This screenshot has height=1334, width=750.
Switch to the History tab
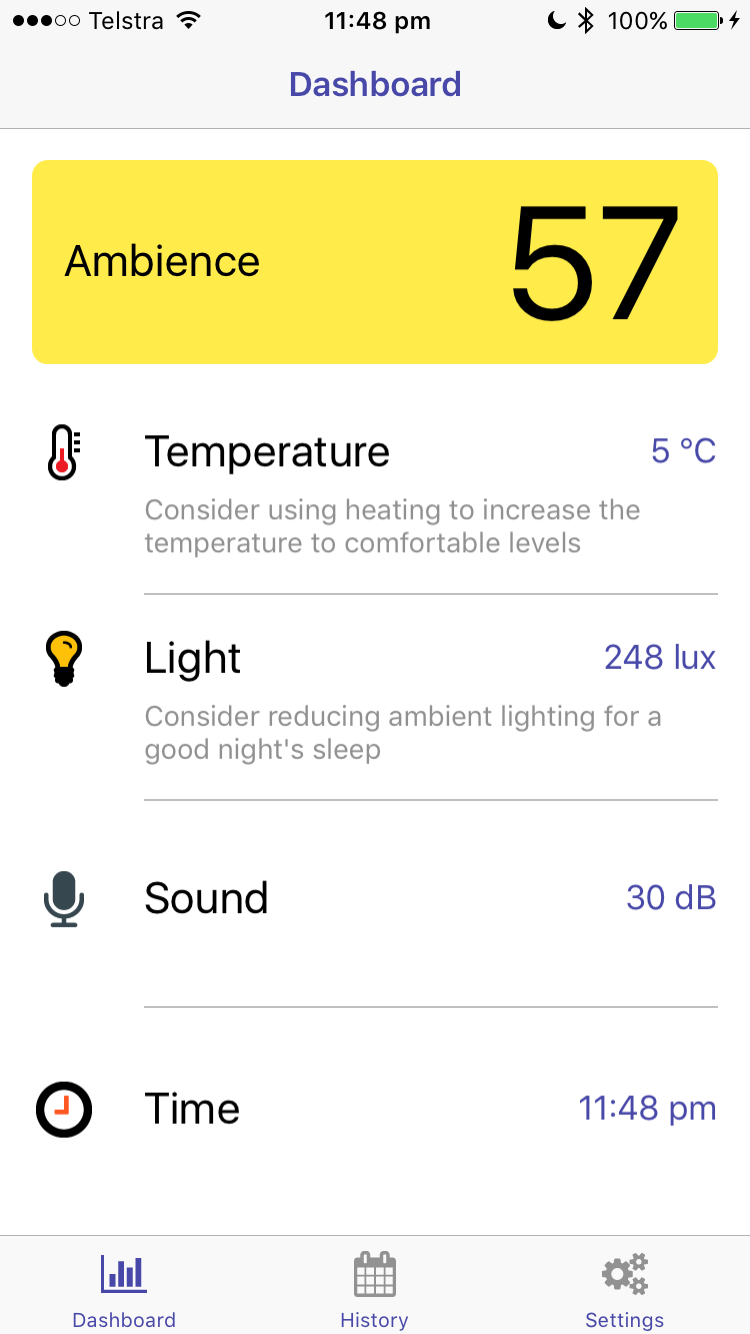click(374, 1288)
